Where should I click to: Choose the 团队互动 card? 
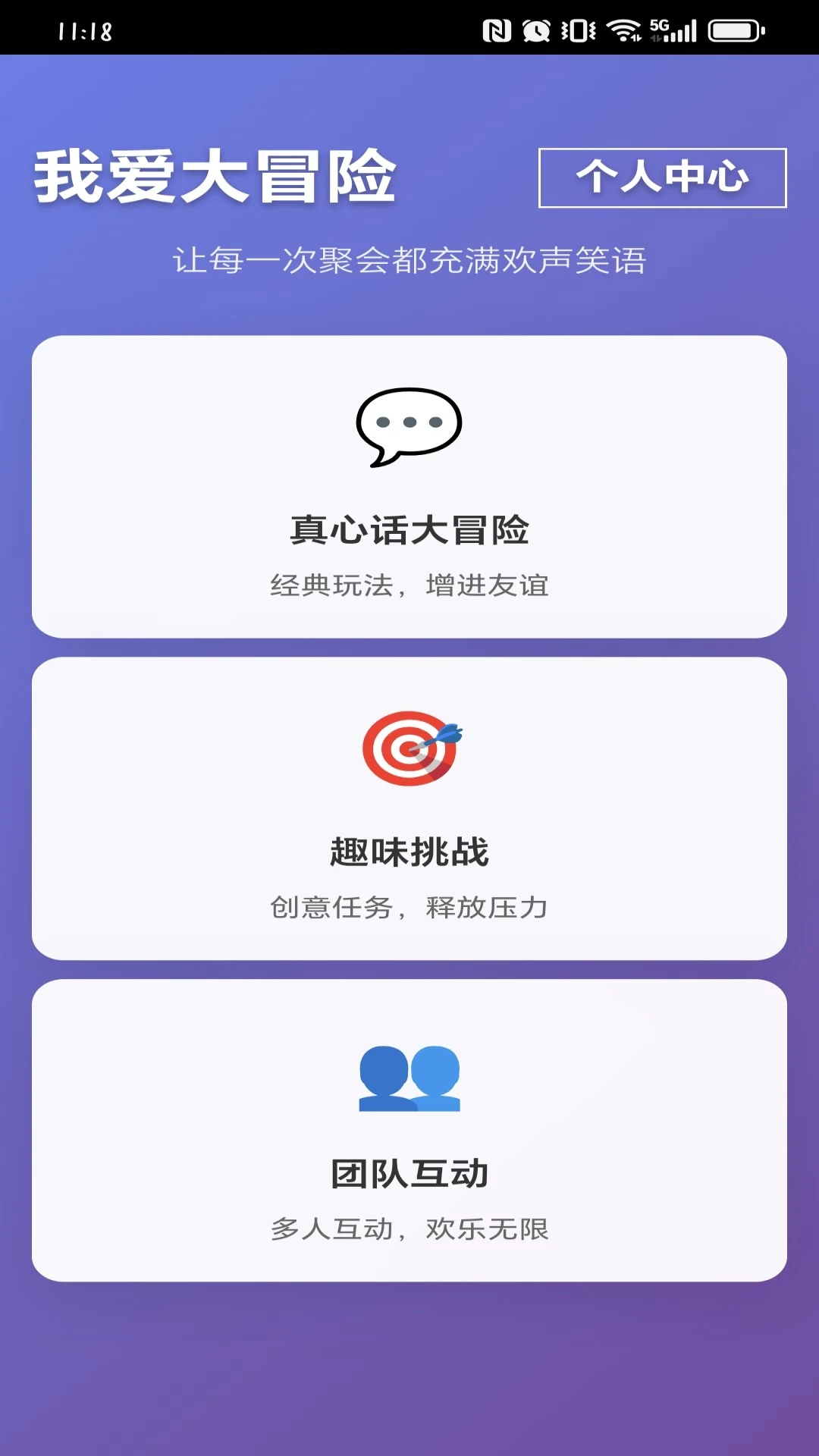pyautogui.click(x=409, y=1130)
